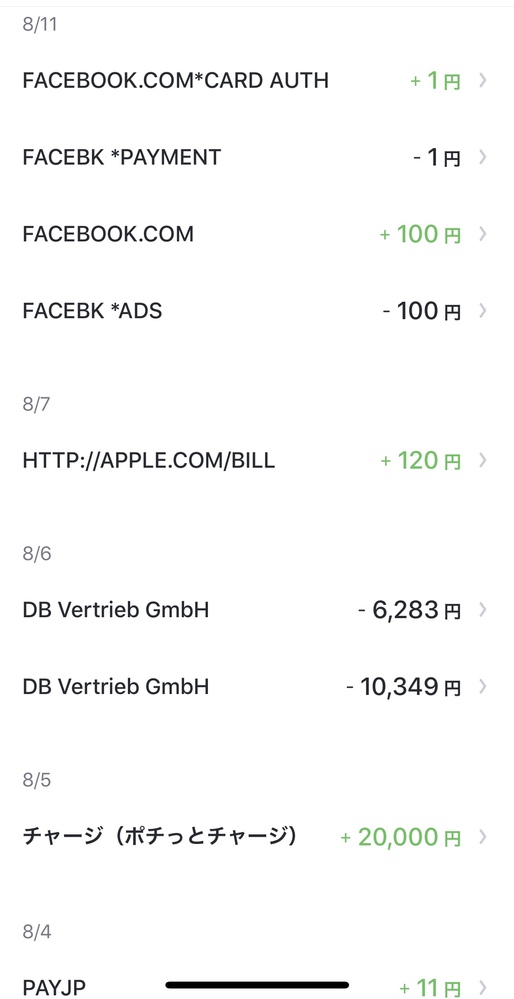Viewport: 514px width, 999px height.
Task: Open the FACEBOOK.COM +100円 entry
Action: (x=257, y=234)
